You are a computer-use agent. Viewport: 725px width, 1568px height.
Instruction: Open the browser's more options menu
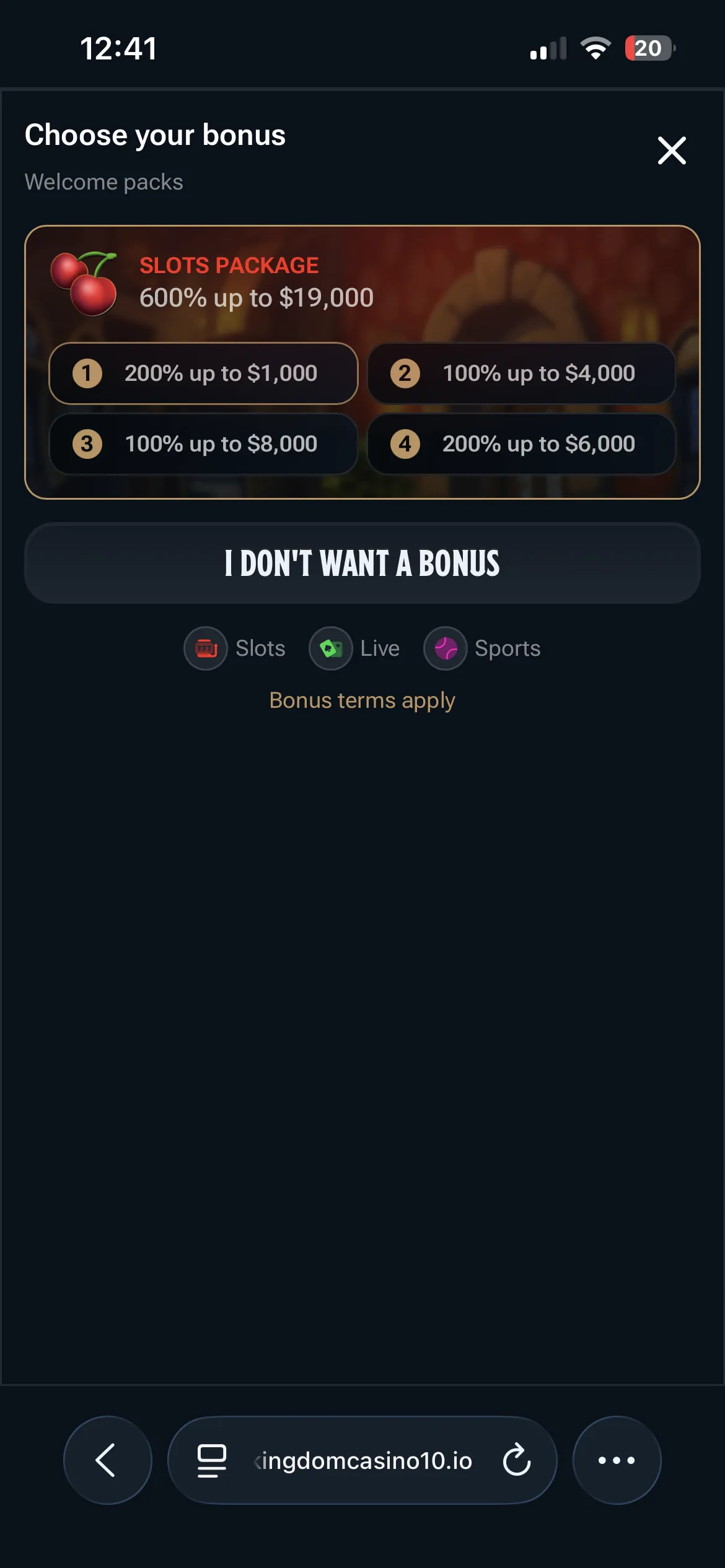617,1460
